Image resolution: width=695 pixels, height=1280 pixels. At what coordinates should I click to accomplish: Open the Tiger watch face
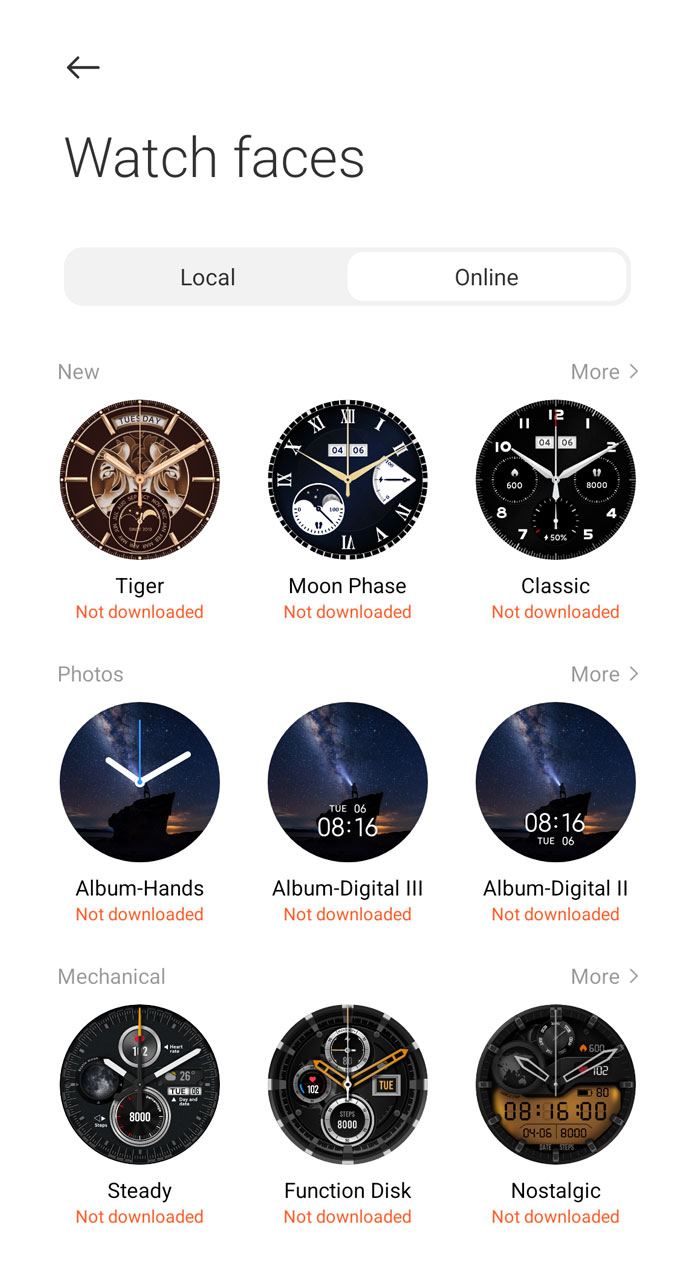[140, 479]
